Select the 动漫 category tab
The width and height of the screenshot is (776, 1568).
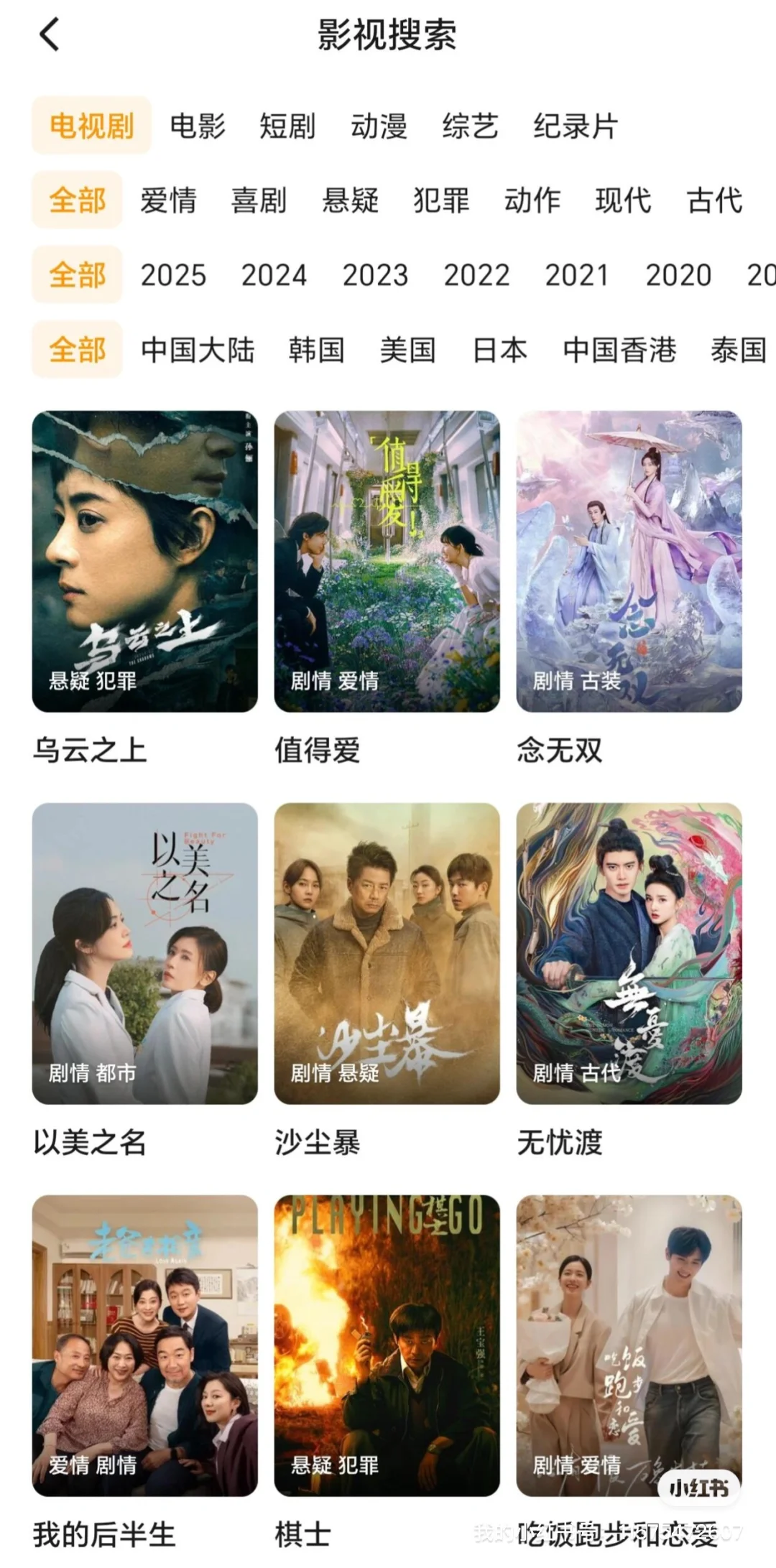(379, 126)
